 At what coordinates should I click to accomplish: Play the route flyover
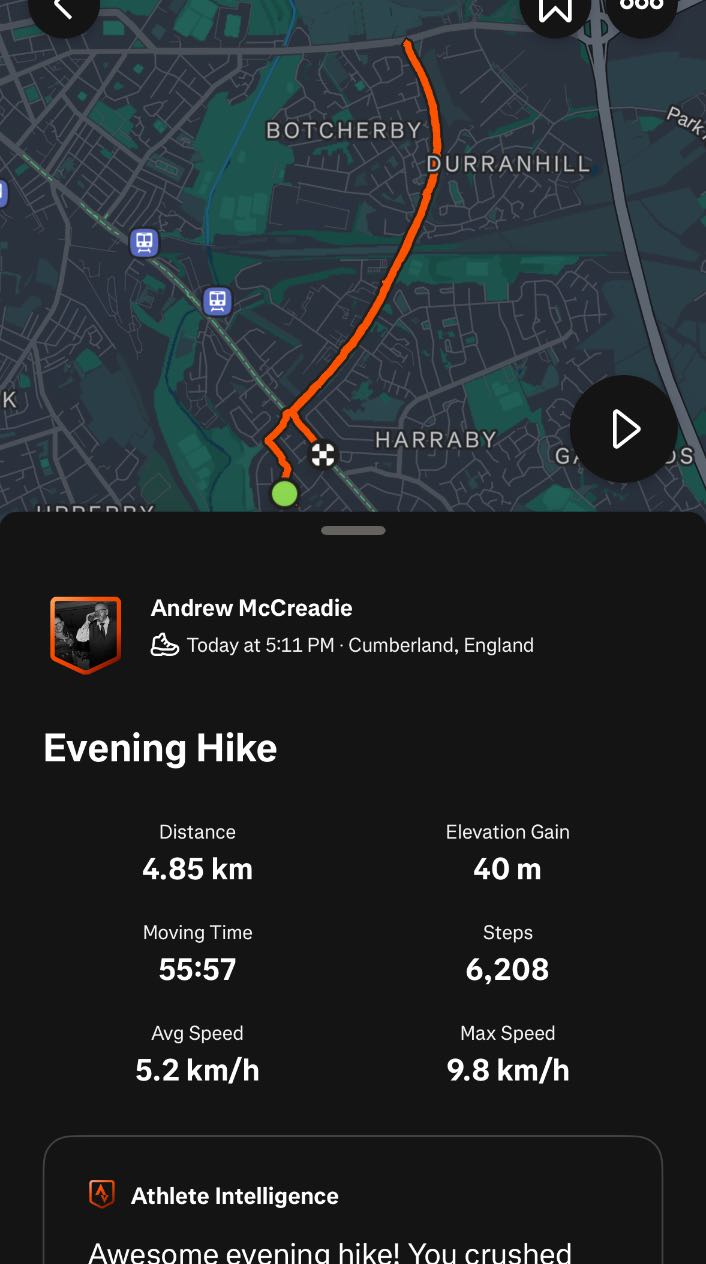coord(624,429)
